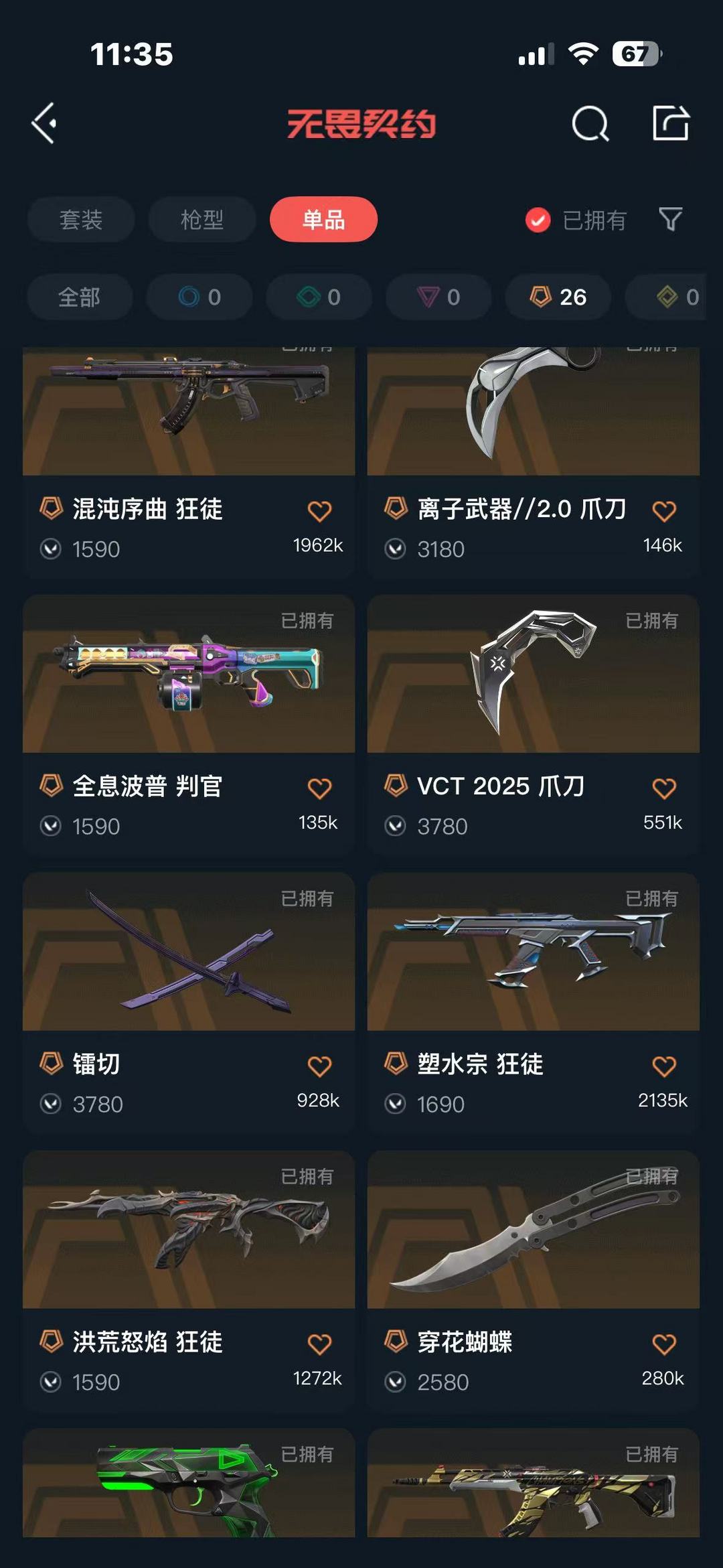Open the search icon
This screenshot has height=1568, width=723.
click(x=590, y=123)
